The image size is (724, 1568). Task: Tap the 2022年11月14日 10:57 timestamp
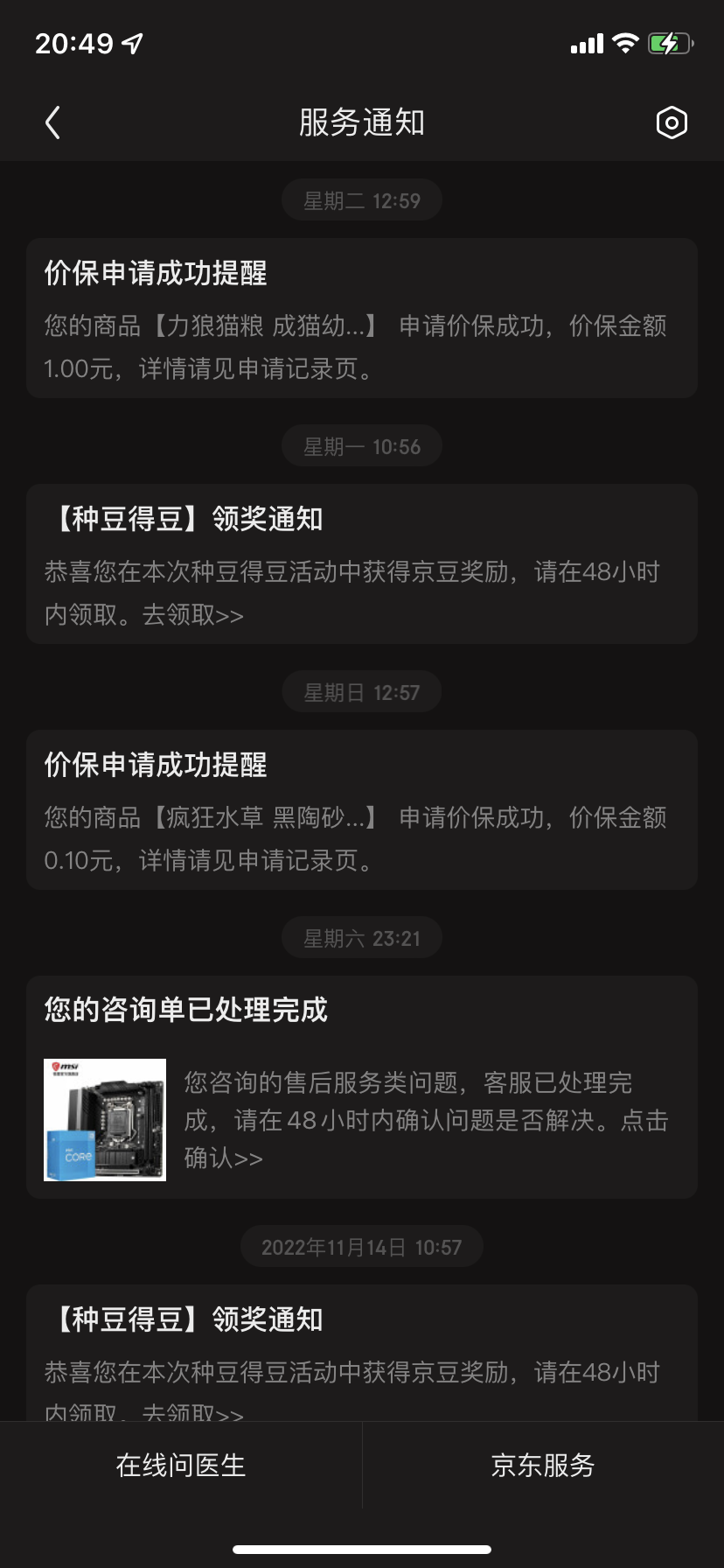[361, 1246]
